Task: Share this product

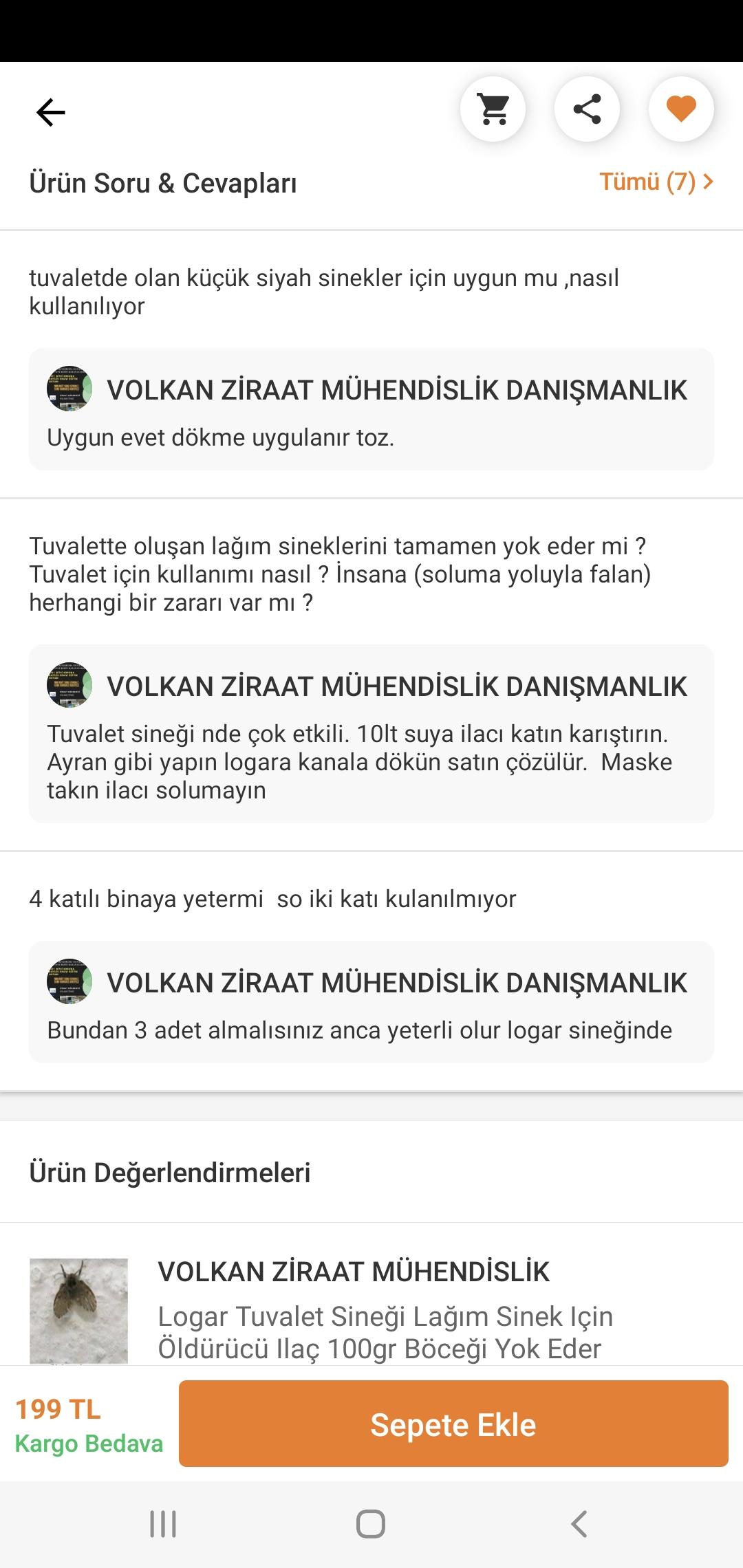Action: coord(587,109)
